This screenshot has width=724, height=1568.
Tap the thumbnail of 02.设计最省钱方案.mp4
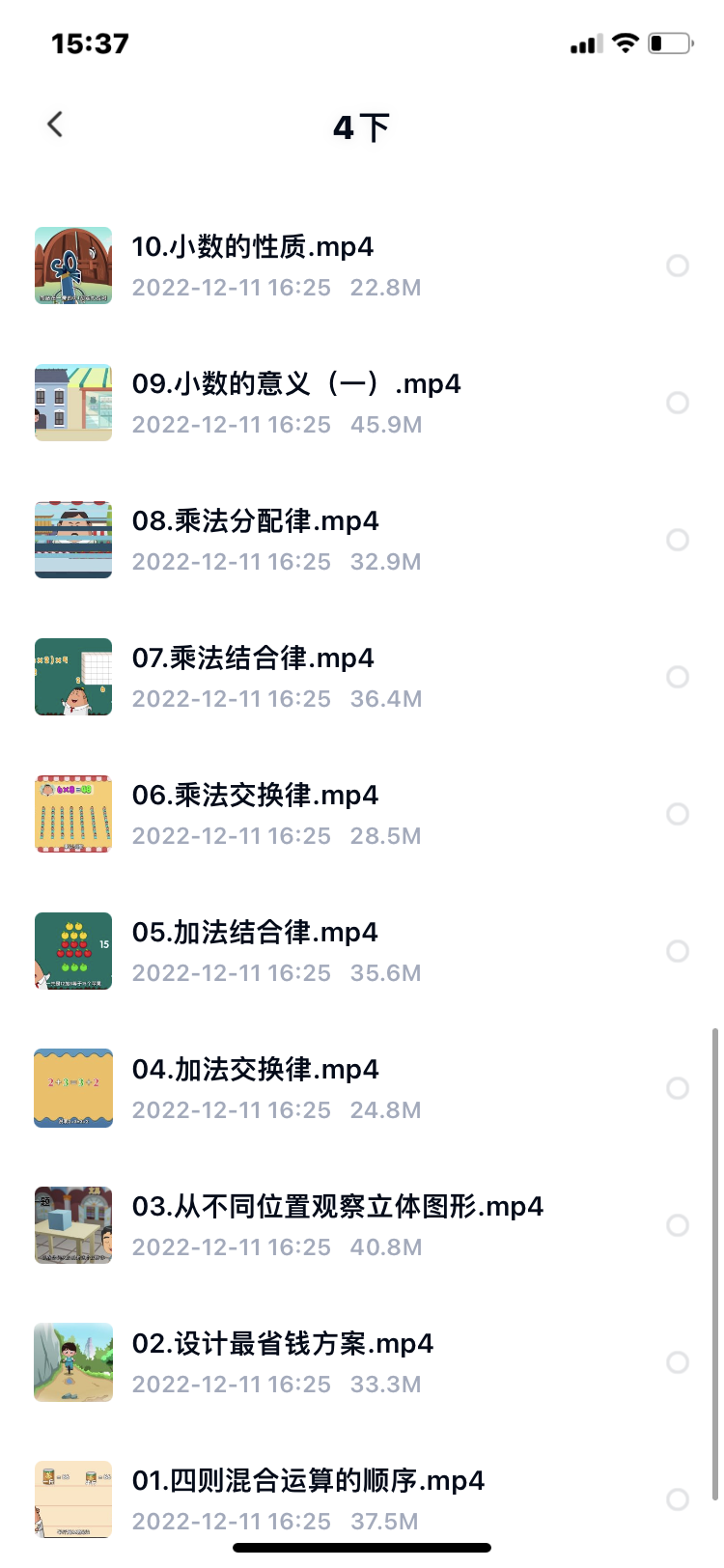(73, 1362)
